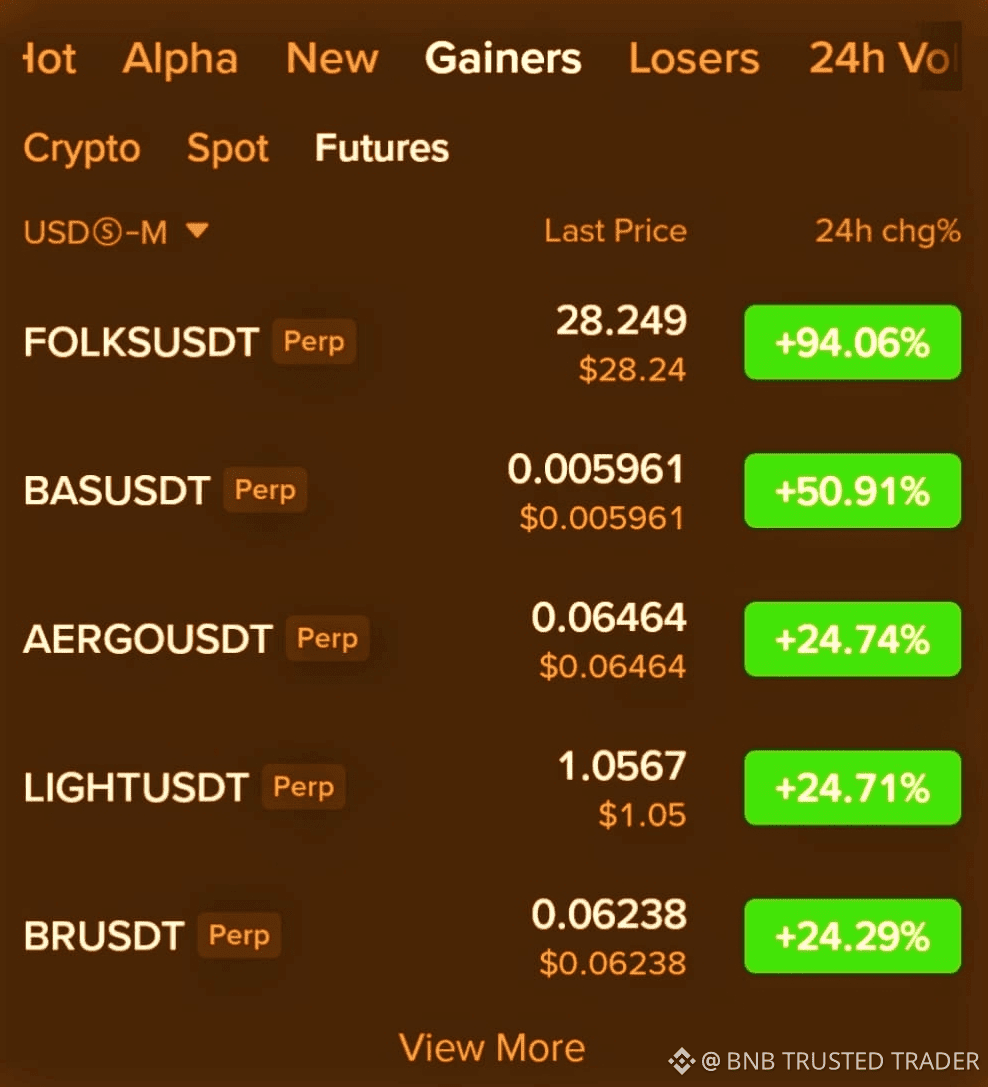Expand the dropdown arrow next to USDⓈ-M
This screenshot has width=988, height=1087.
click(x=197, y=231)
